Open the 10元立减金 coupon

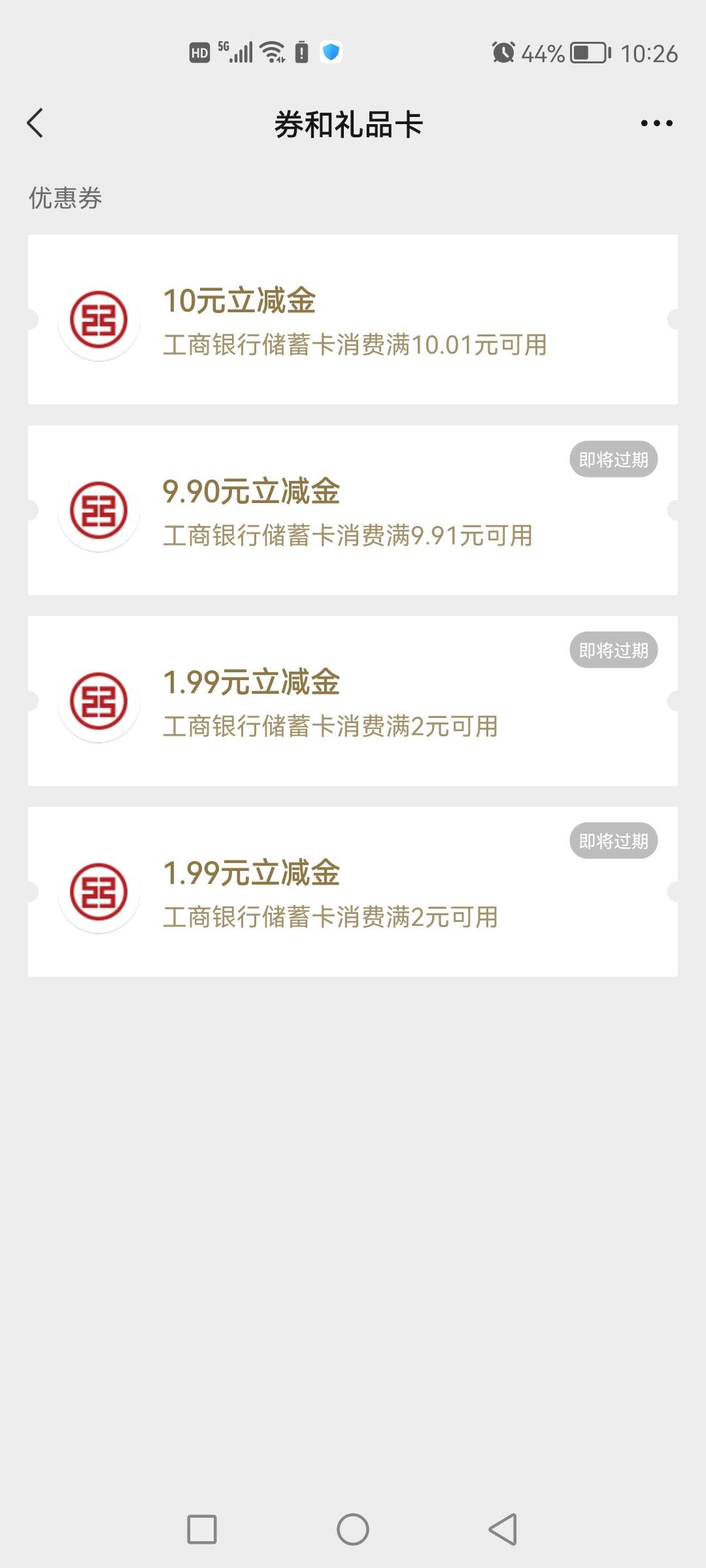click(x=353, y=319)
